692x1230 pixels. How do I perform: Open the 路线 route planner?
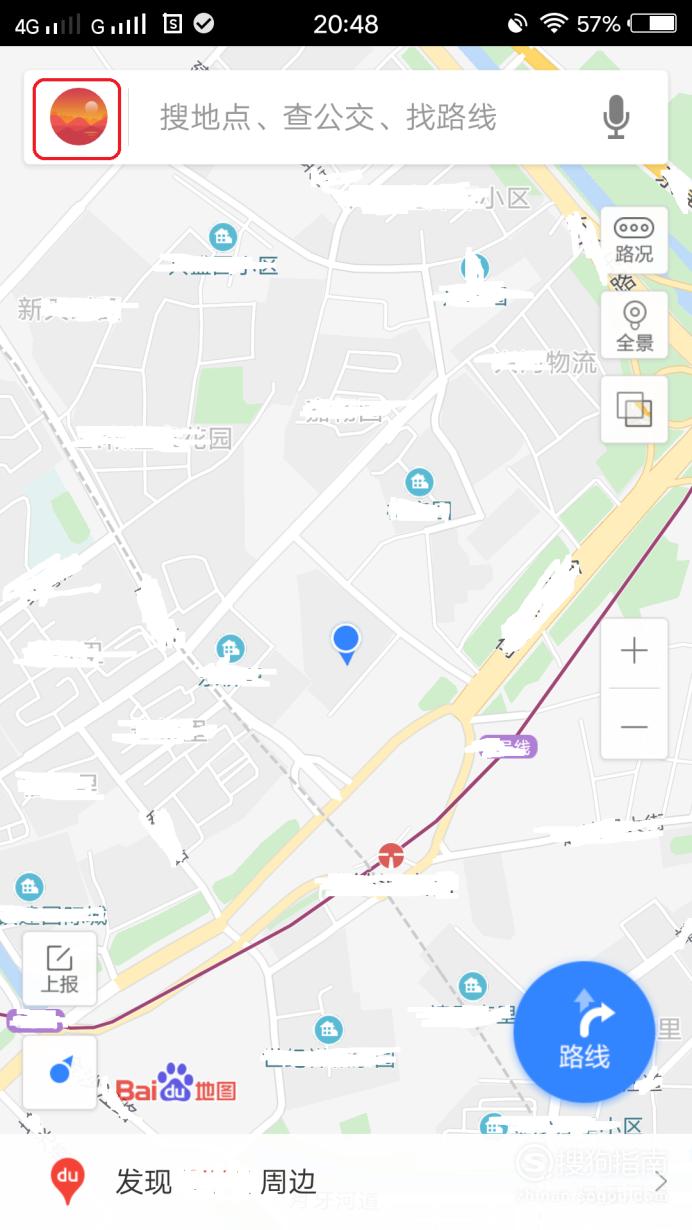[584, 1032]
